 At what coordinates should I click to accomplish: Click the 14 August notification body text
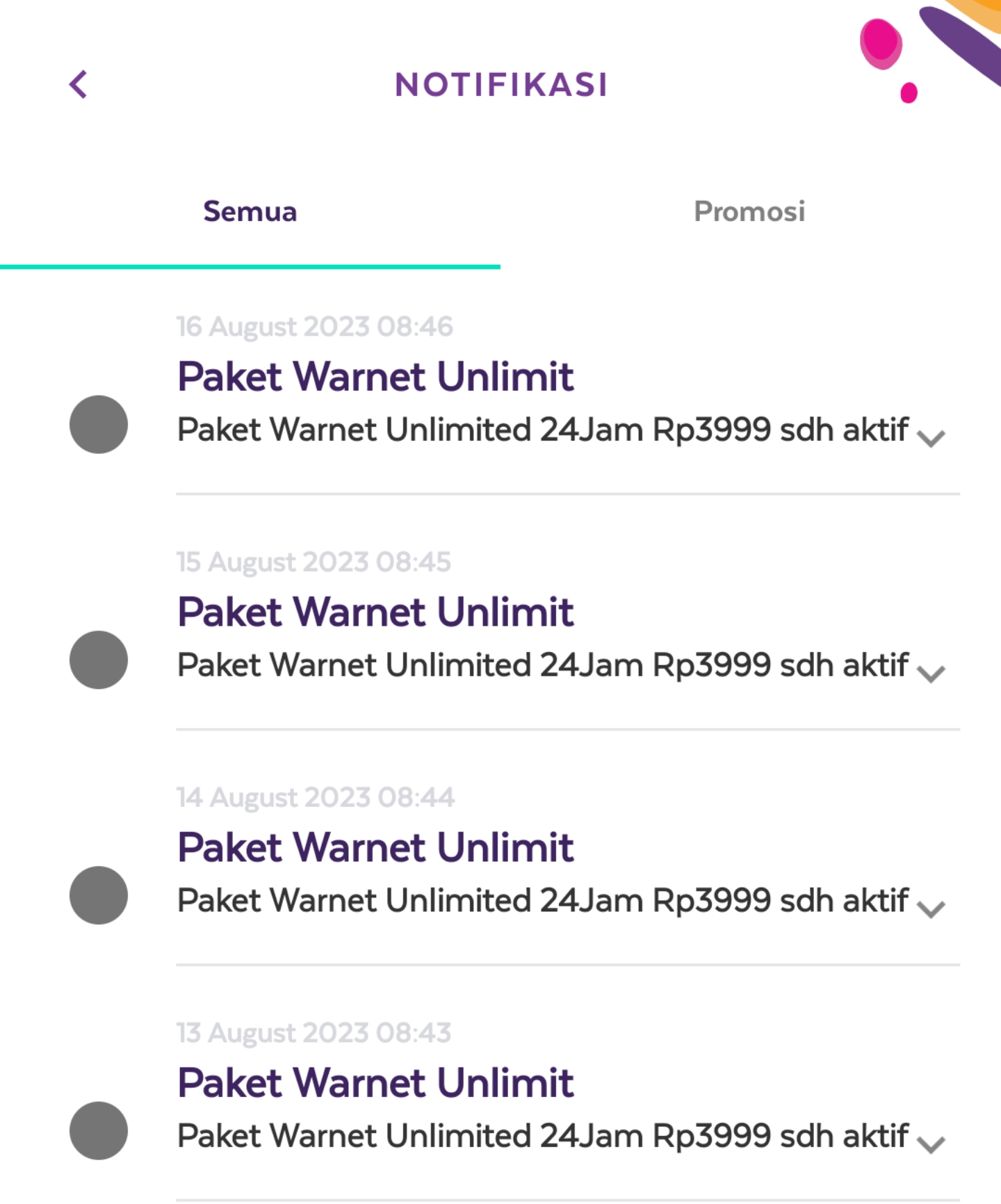click(542, 900)
